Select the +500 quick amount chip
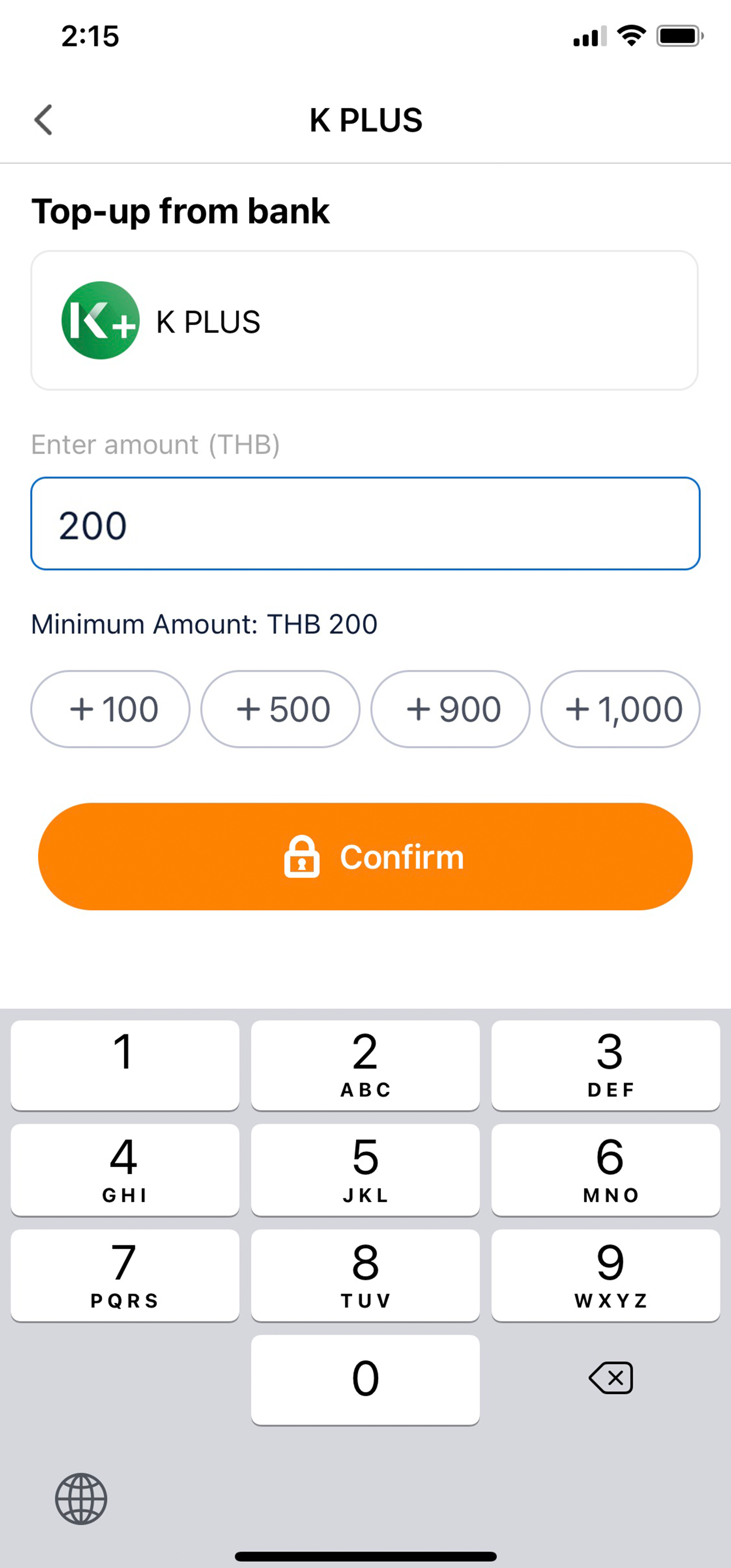Screen dimensions: 731x1568 click(280, 709)
